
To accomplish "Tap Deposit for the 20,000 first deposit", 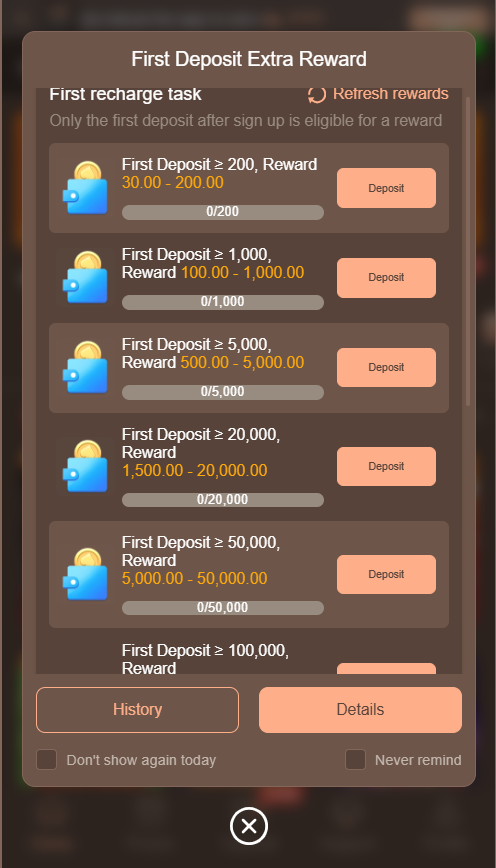I will tap(386, 467).
